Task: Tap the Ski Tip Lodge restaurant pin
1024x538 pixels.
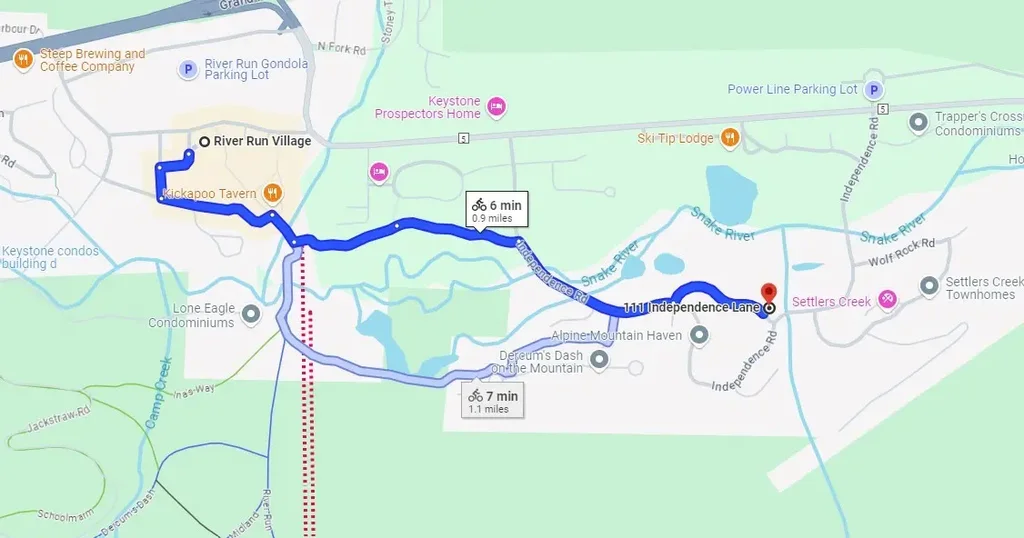Action: tap(730, 138)
